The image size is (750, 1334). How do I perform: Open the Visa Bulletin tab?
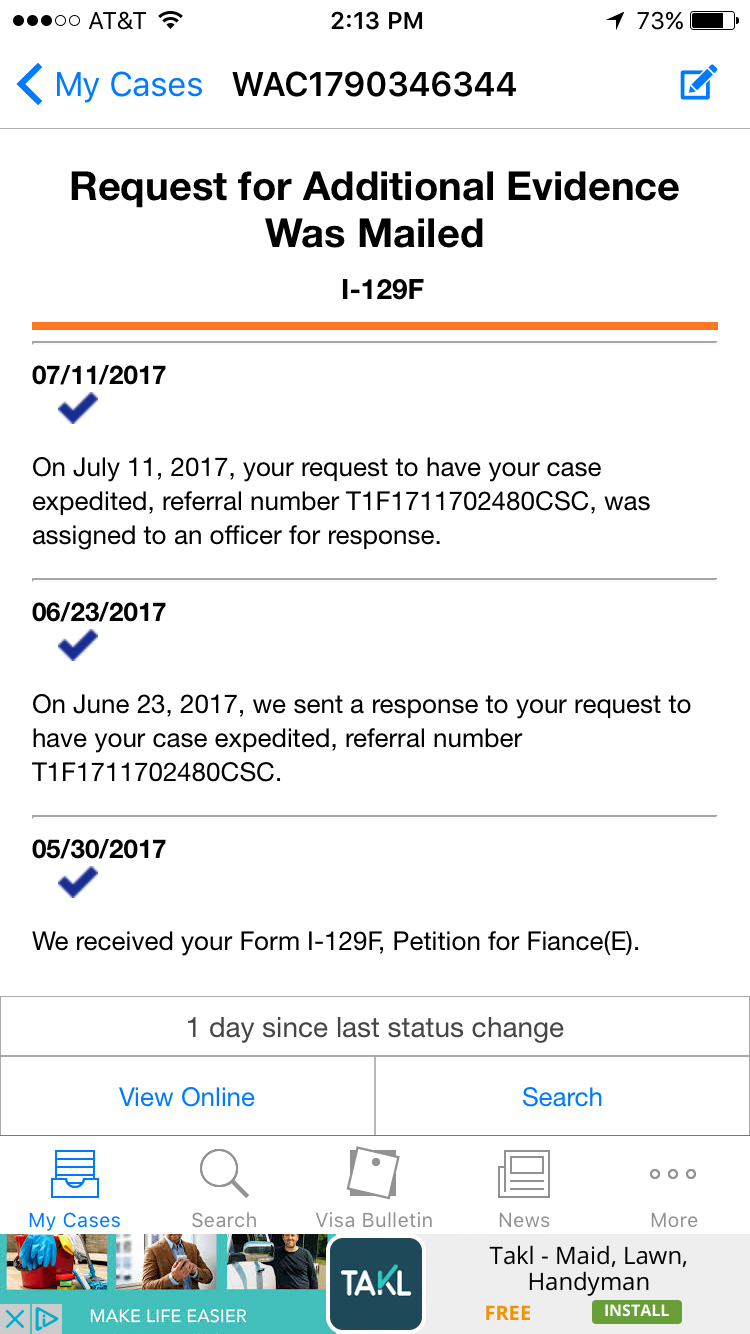[374, 1189]
